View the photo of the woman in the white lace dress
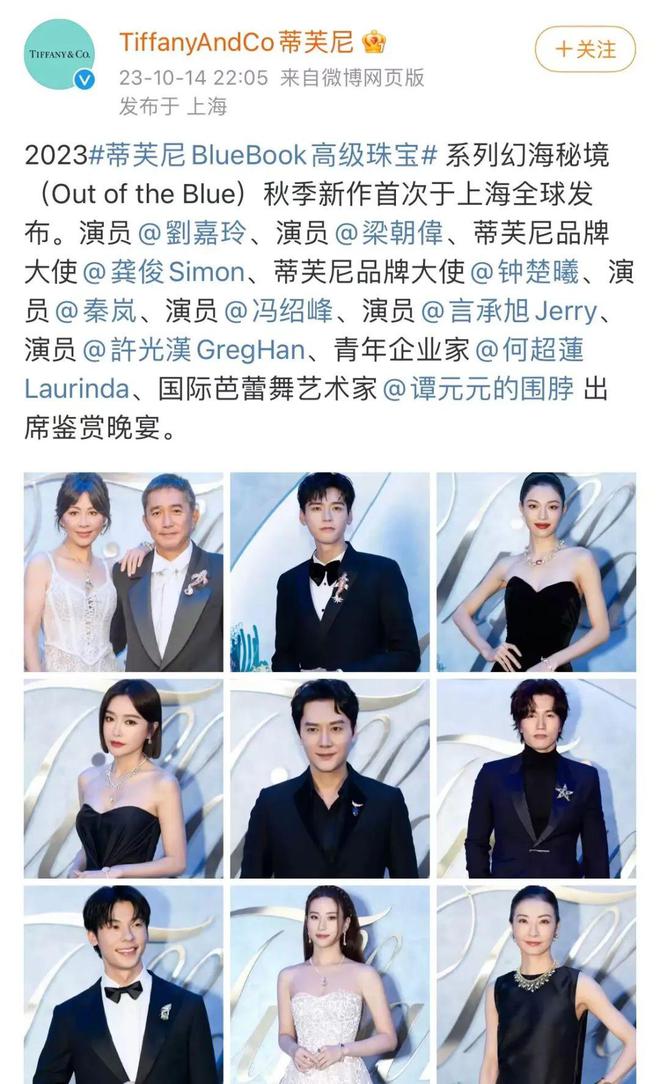The width and height of the screenshot is (660, 1084). 330,984
